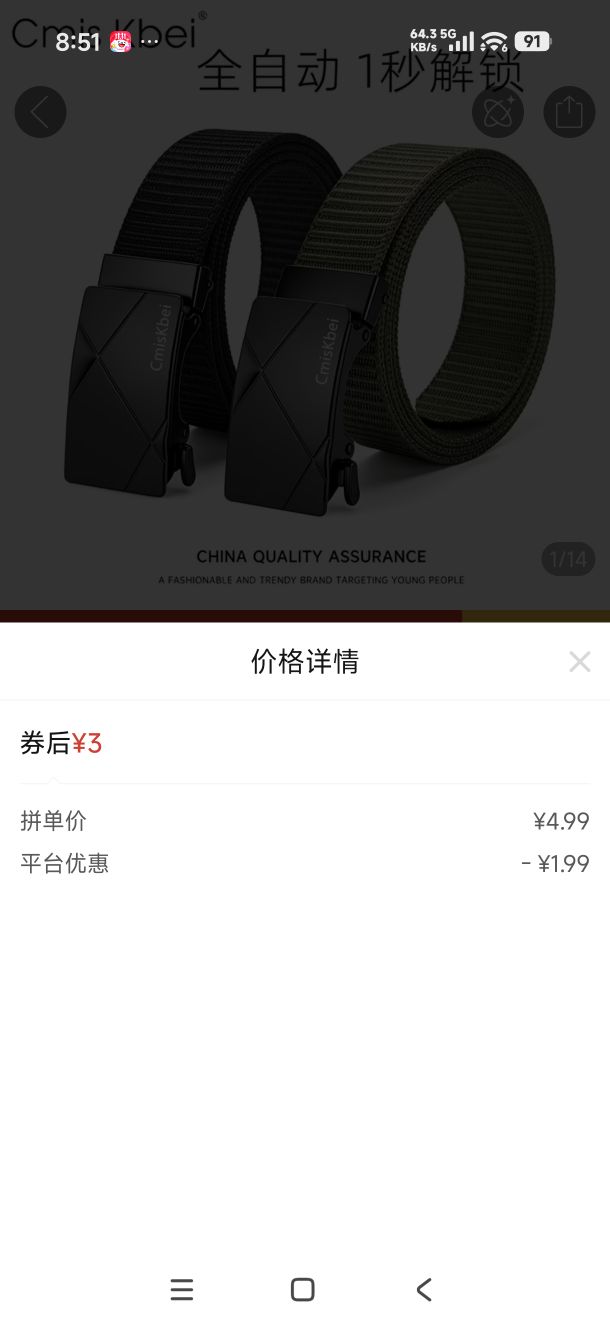Go back using the arrow over the image
The width and height of the screenshot is (610, 1328).
40,112
